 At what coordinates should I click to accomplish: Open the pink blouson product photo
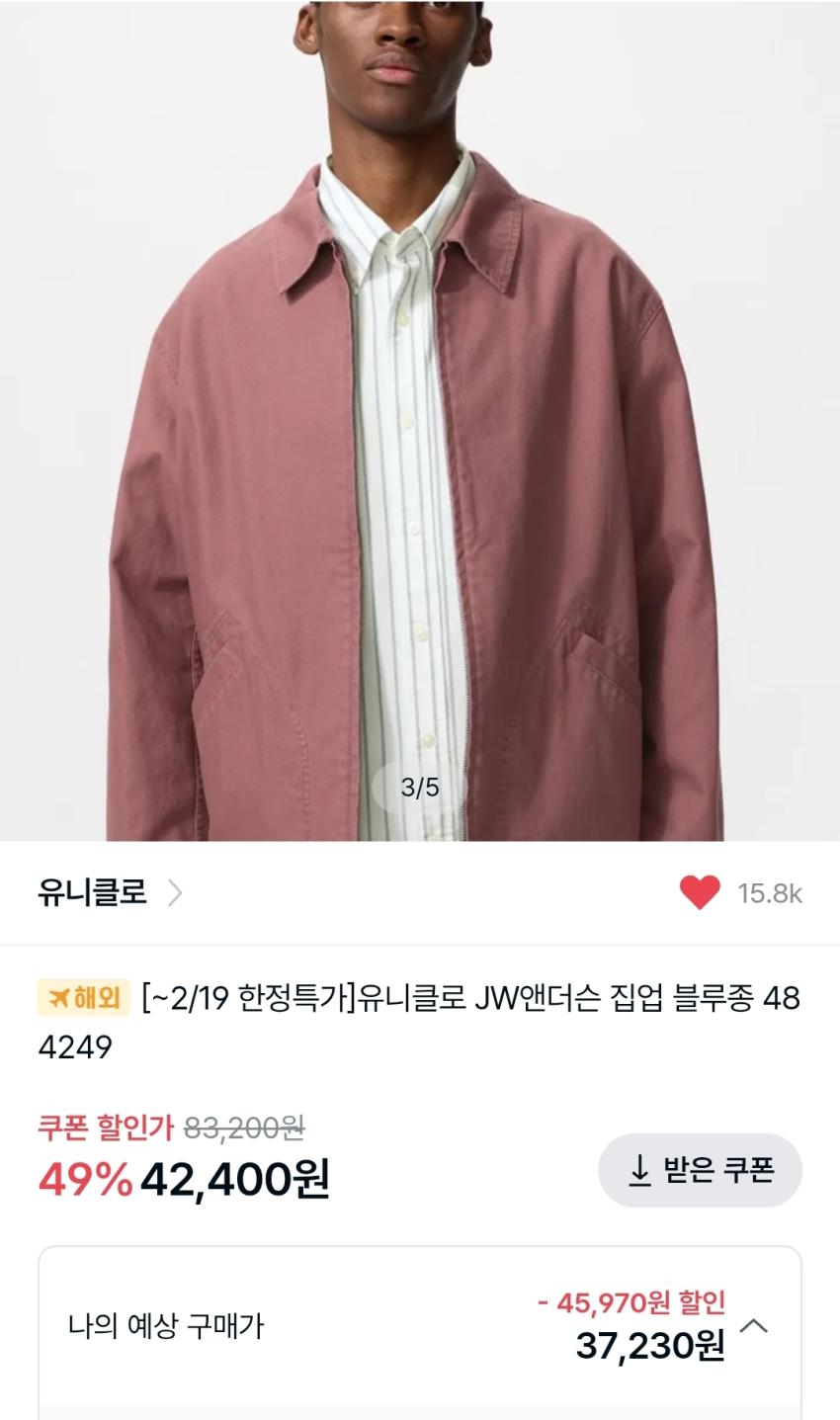[x=420, y=420]
